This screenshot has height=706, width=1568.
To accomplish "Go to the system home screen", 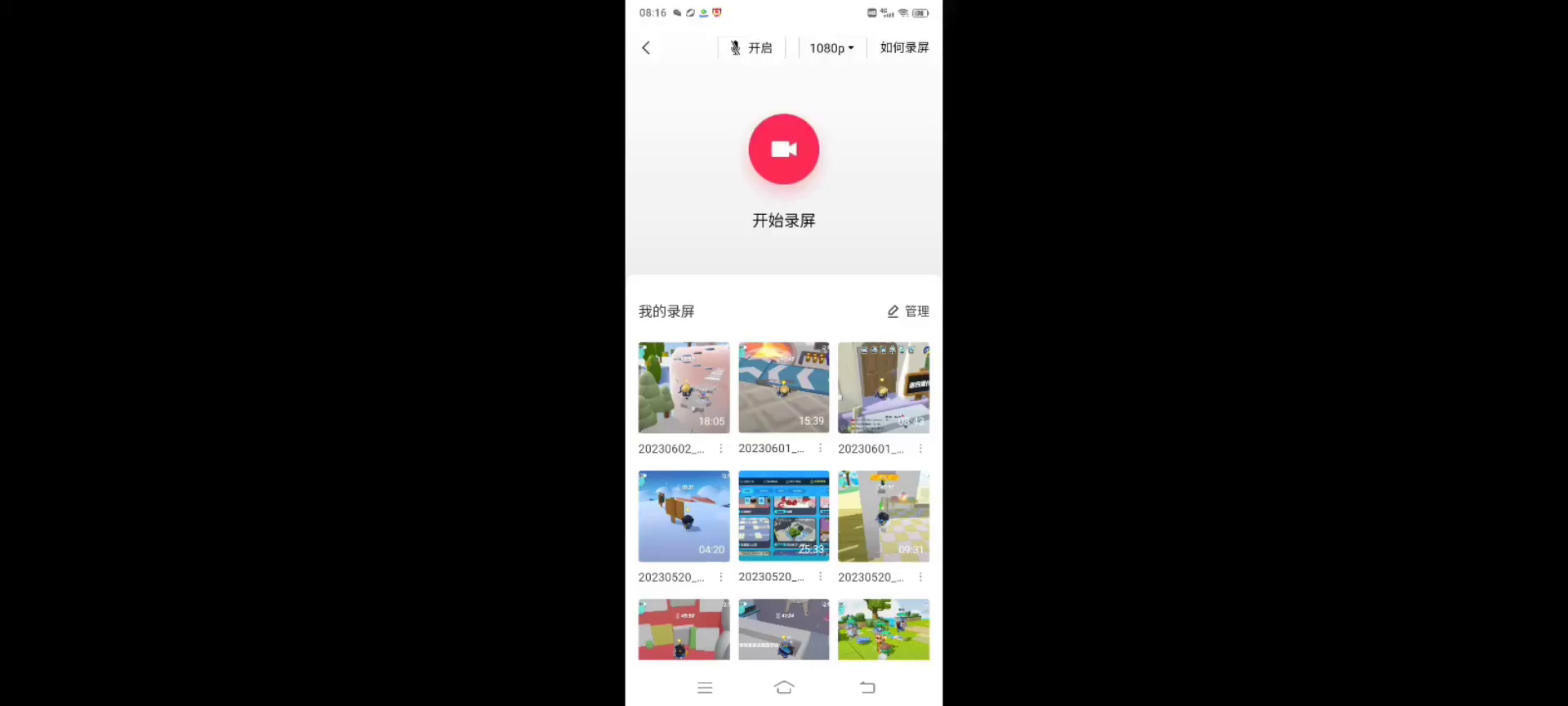I will (x=784, y=688).
